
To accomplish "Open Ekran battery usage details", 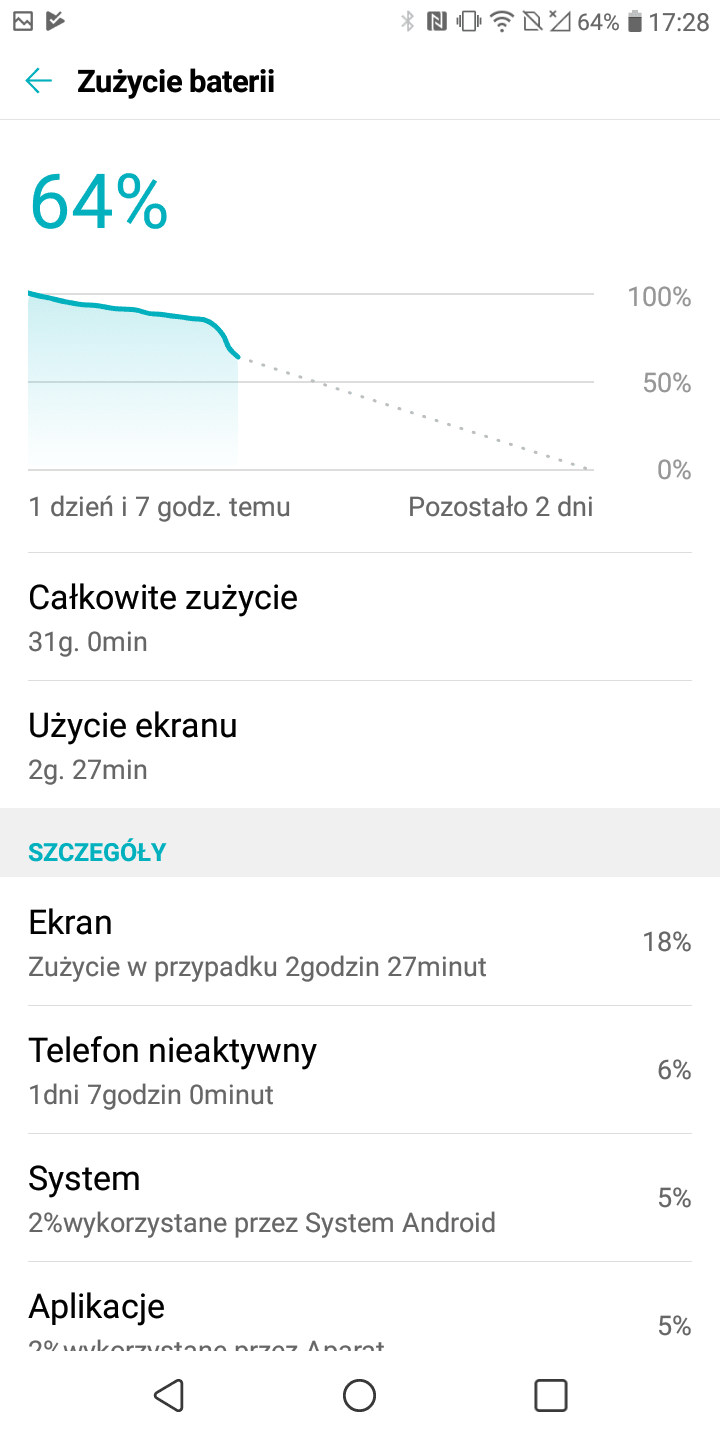I will click(x=360, y=942).
